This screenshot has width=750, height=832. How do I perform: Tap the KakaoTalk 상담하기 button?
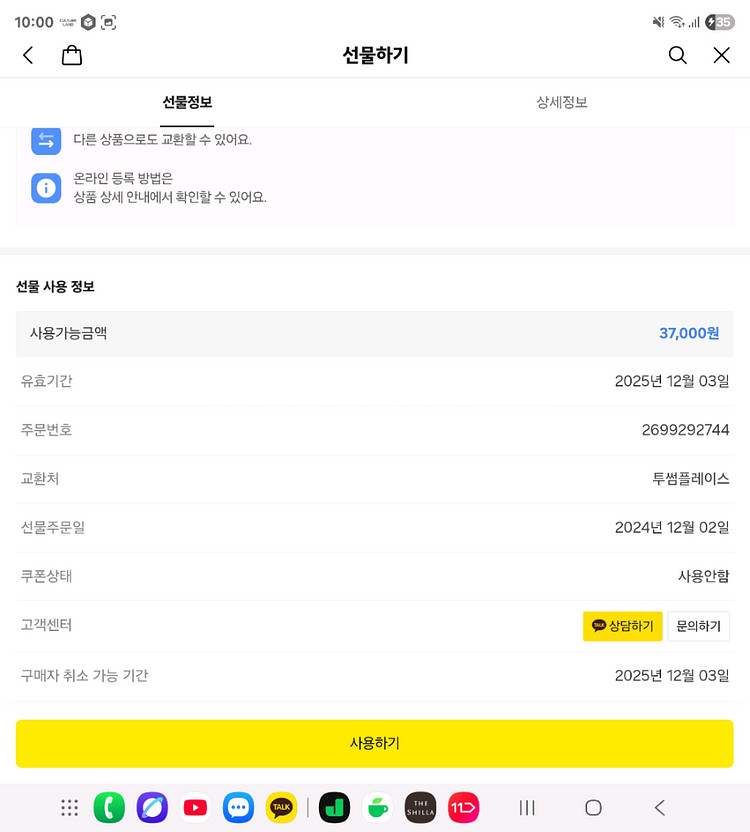coord(622,626)
